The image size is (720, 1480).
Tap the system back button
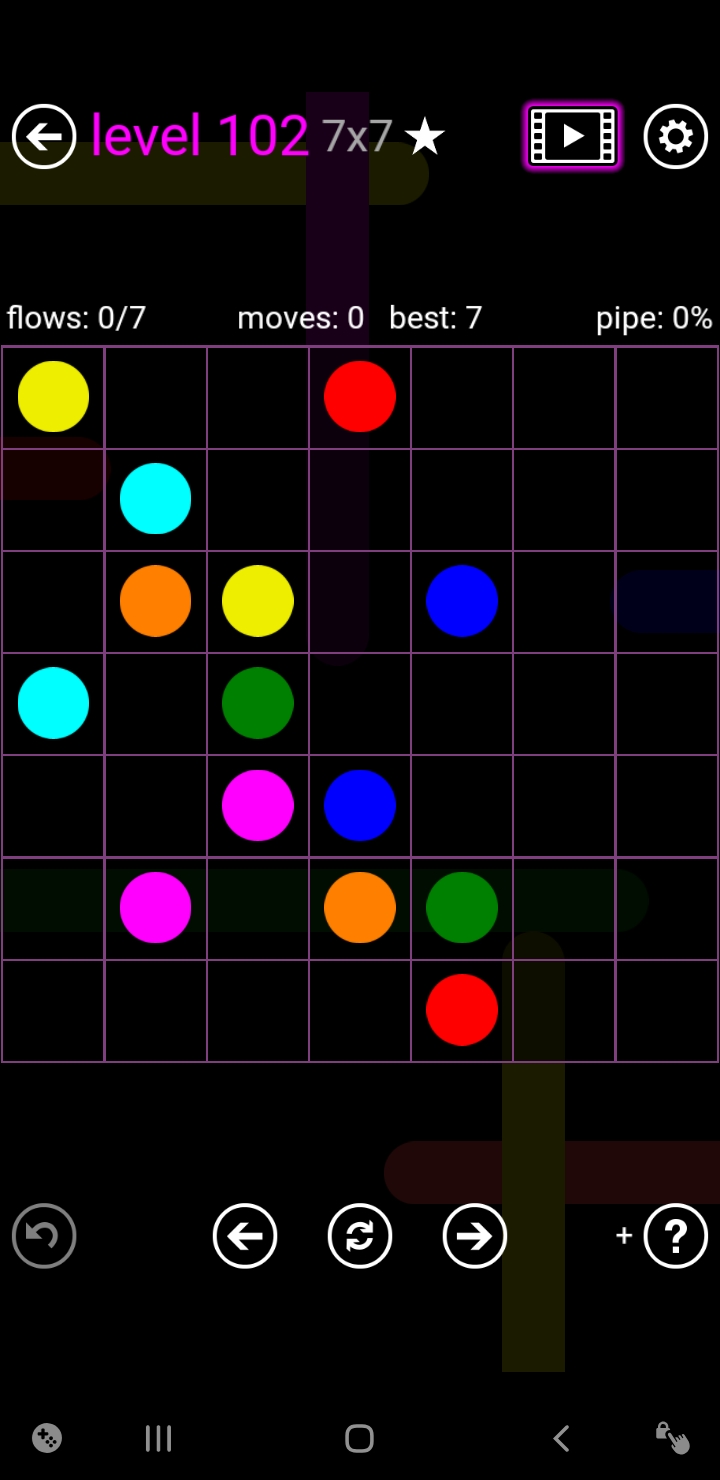pyautogui.click(x=561, y=1438)
